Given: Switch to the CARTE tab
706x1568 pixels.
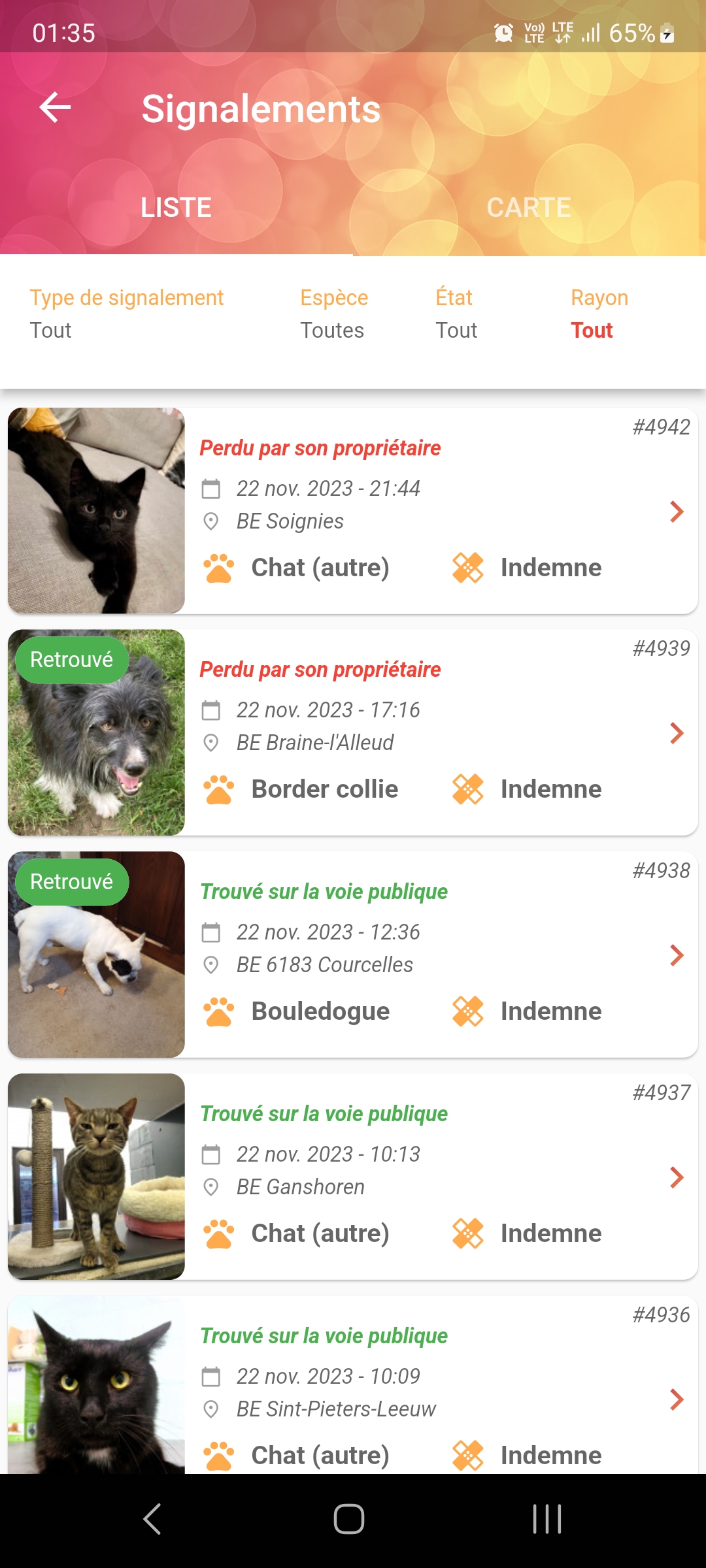Looking at the screenshot, I should pyautogui.click(x=529, y=208).
